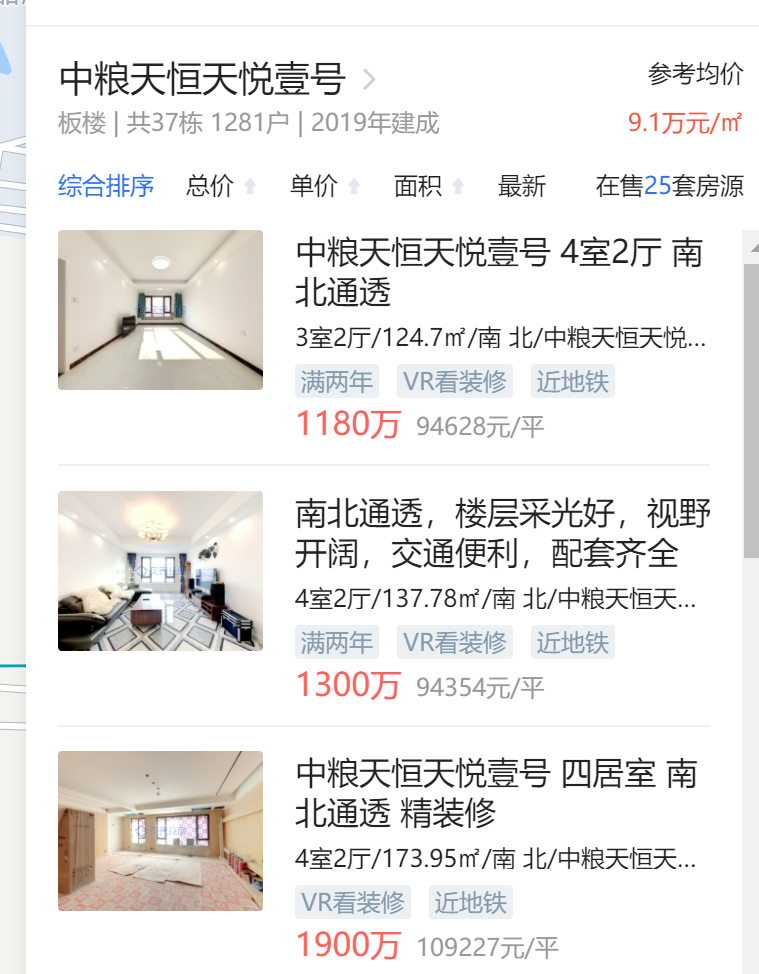
Task: Open the 1900万 173.95㎡ listing
Action: coord(496,793)
